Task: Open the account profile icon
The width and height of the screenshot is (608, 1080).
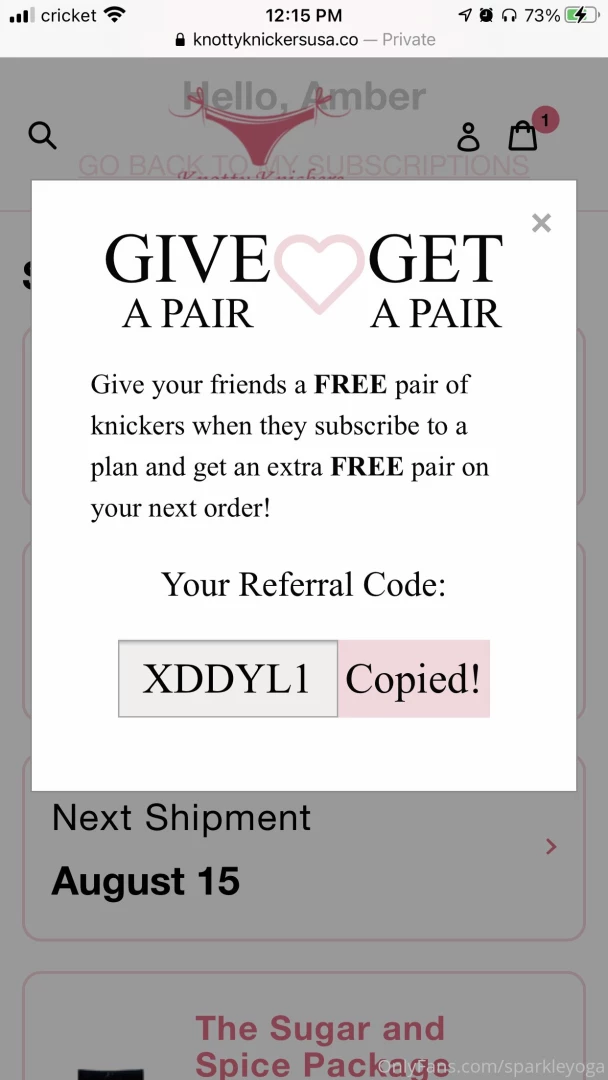Action: (x=468, y=136)
